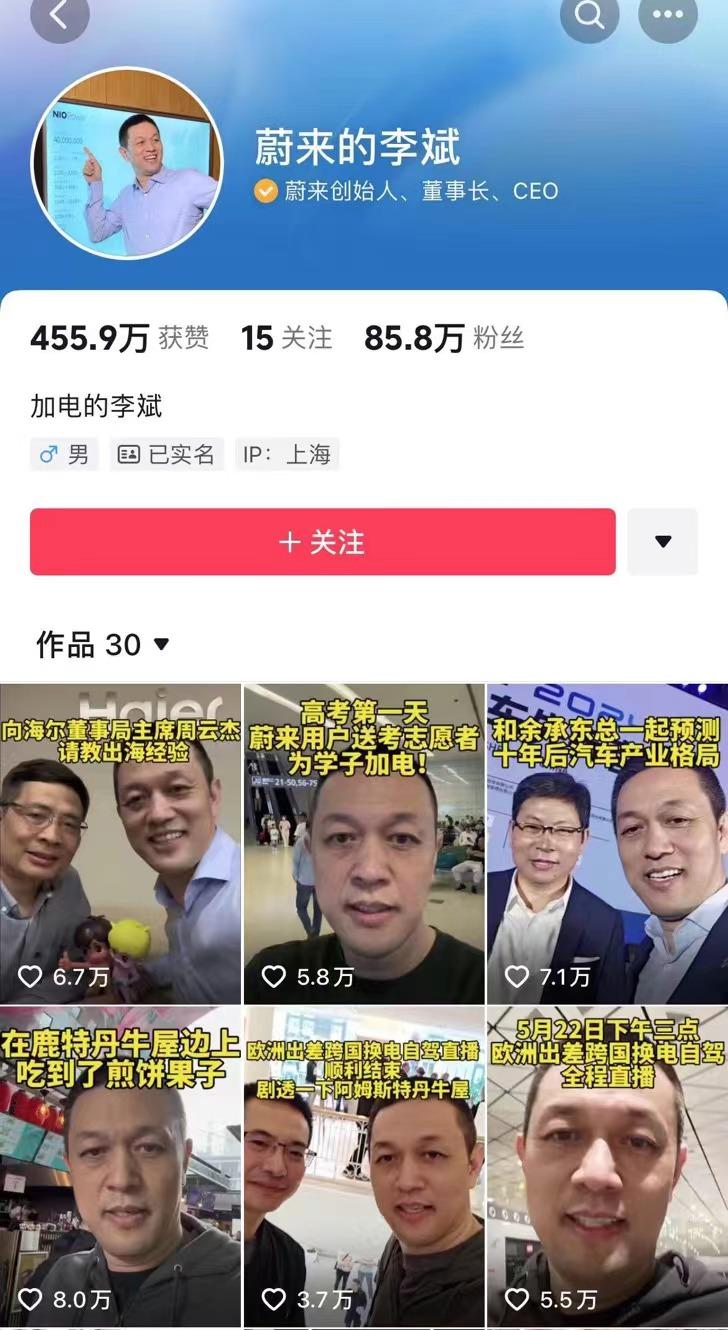728x1330 pixels.
Task: Play the 剧透阿姆斯特丹牛屋 video
Action: (364, 1165)
